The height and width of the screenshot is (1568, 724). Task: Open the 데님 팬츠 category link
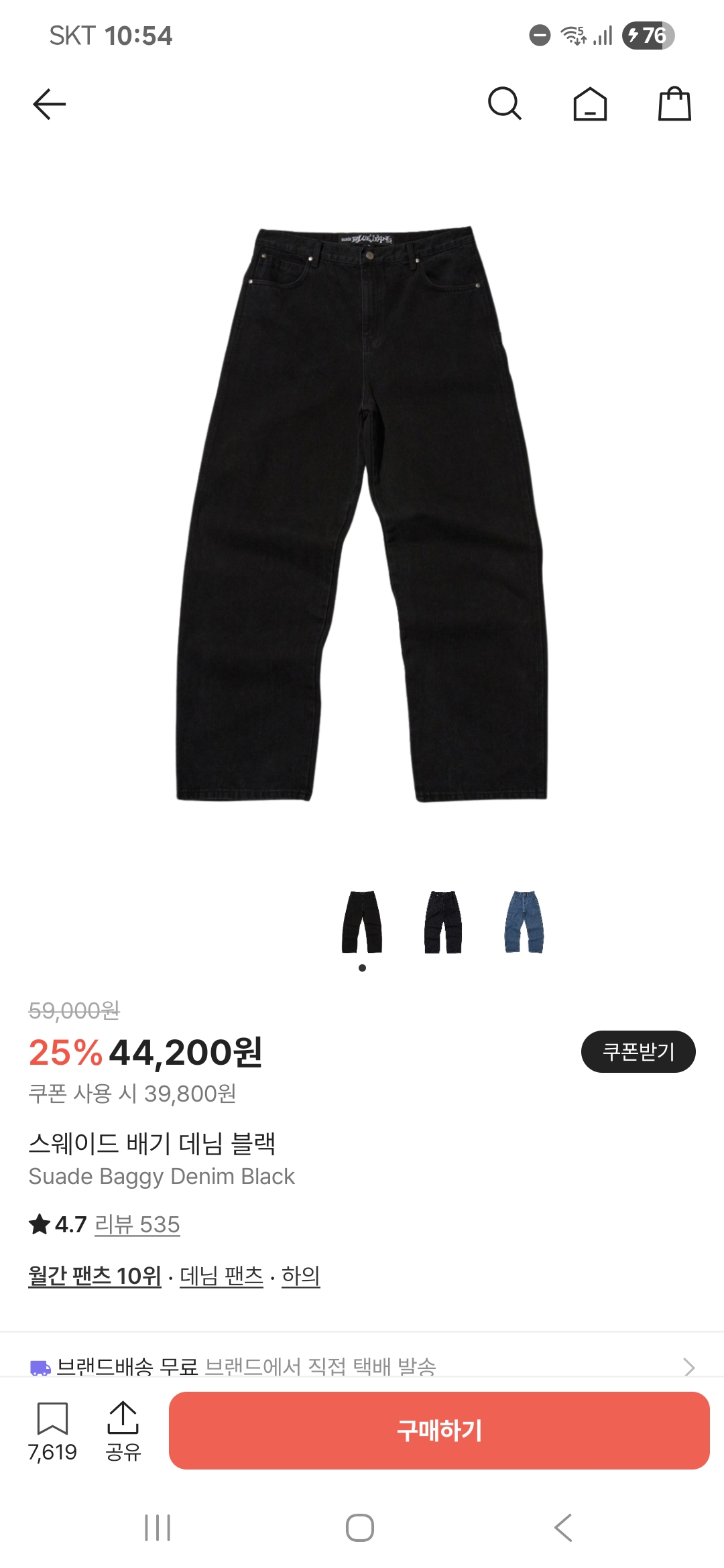coord(221,1275)
